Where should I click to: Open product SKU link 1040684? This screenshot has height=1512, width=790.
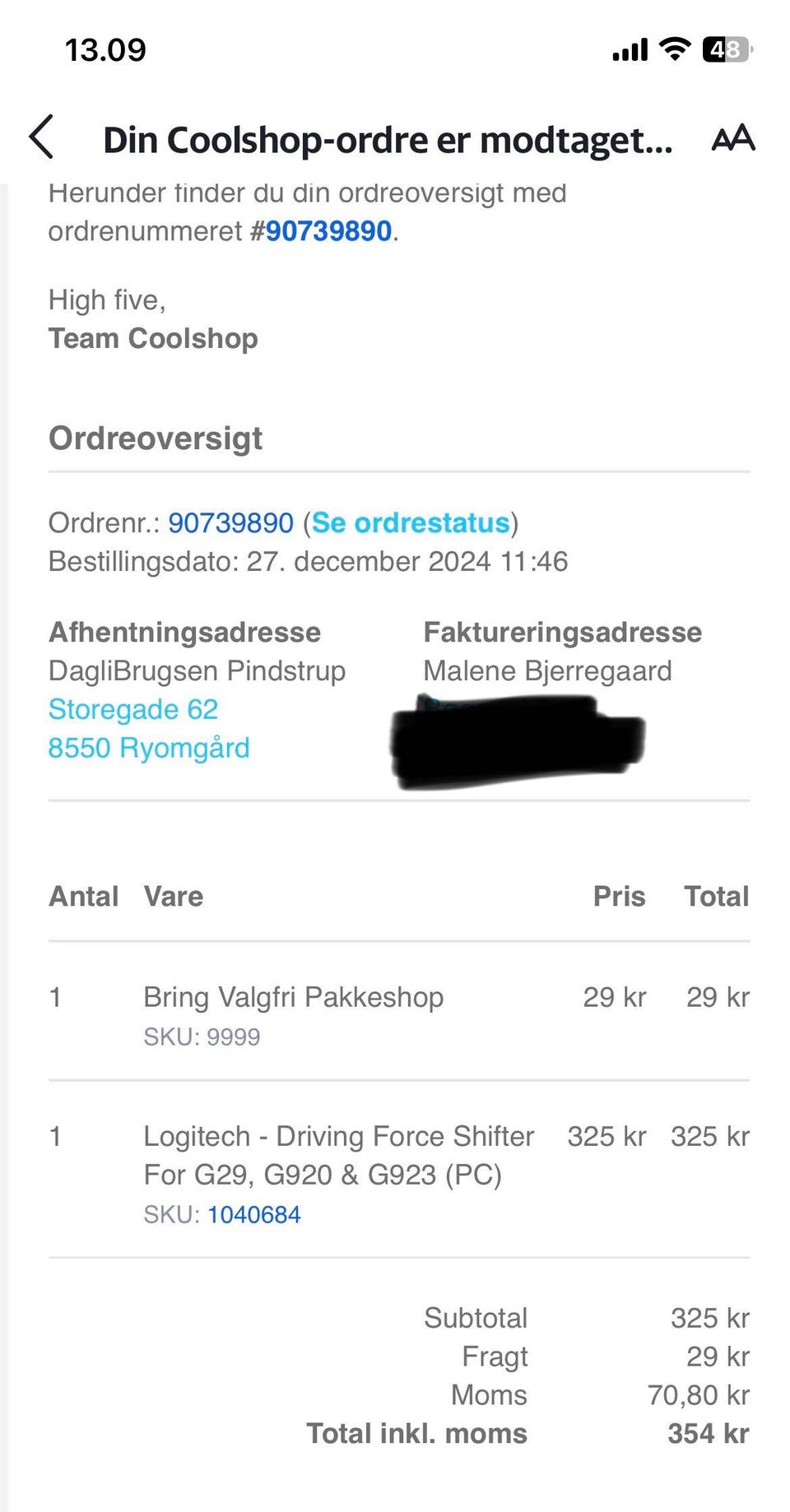click(254, 1214)
